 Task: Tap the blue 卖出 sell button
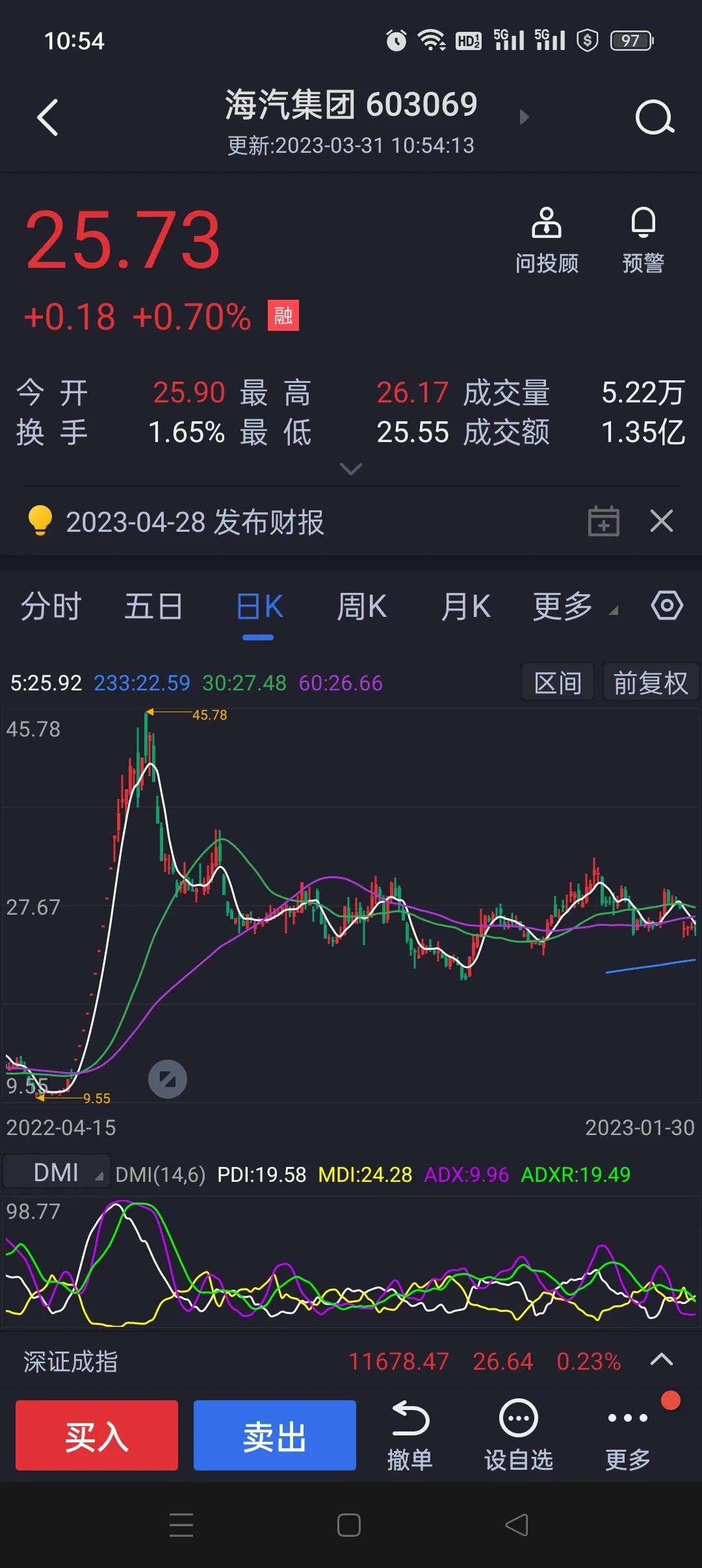coord(275,1435)
